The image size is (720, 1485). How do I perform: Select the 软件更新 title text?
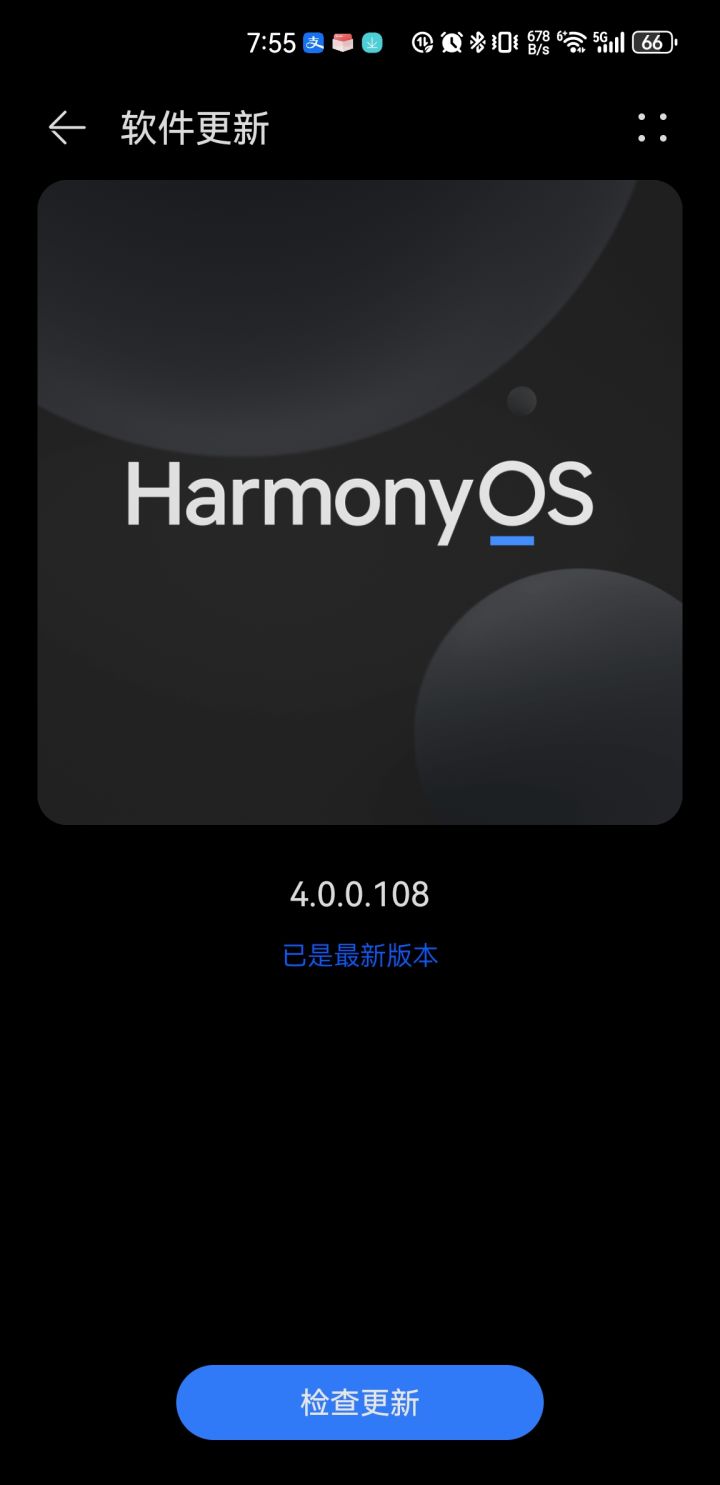pos(196,129)
